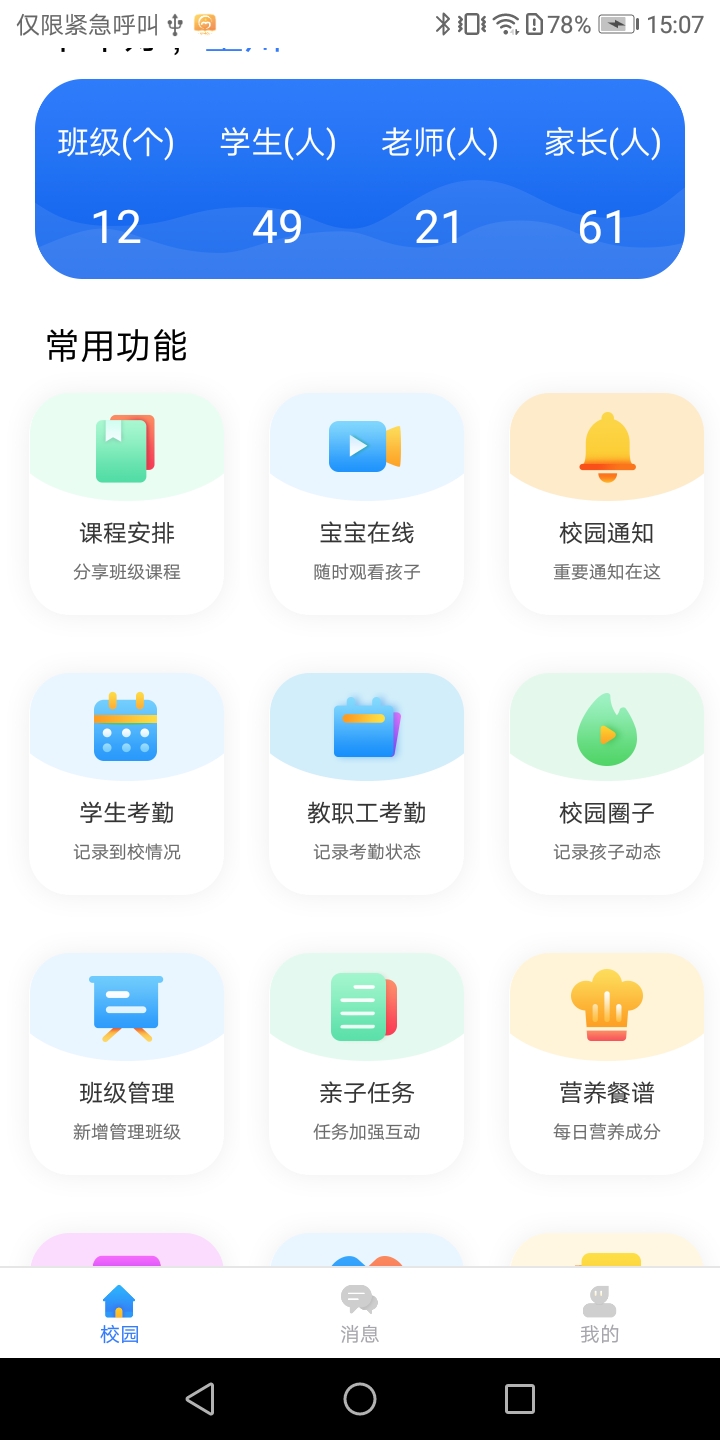Open the 我的 profile tab
Viewport: 720px width, 1440px height.
click(x=599, y=1312)
